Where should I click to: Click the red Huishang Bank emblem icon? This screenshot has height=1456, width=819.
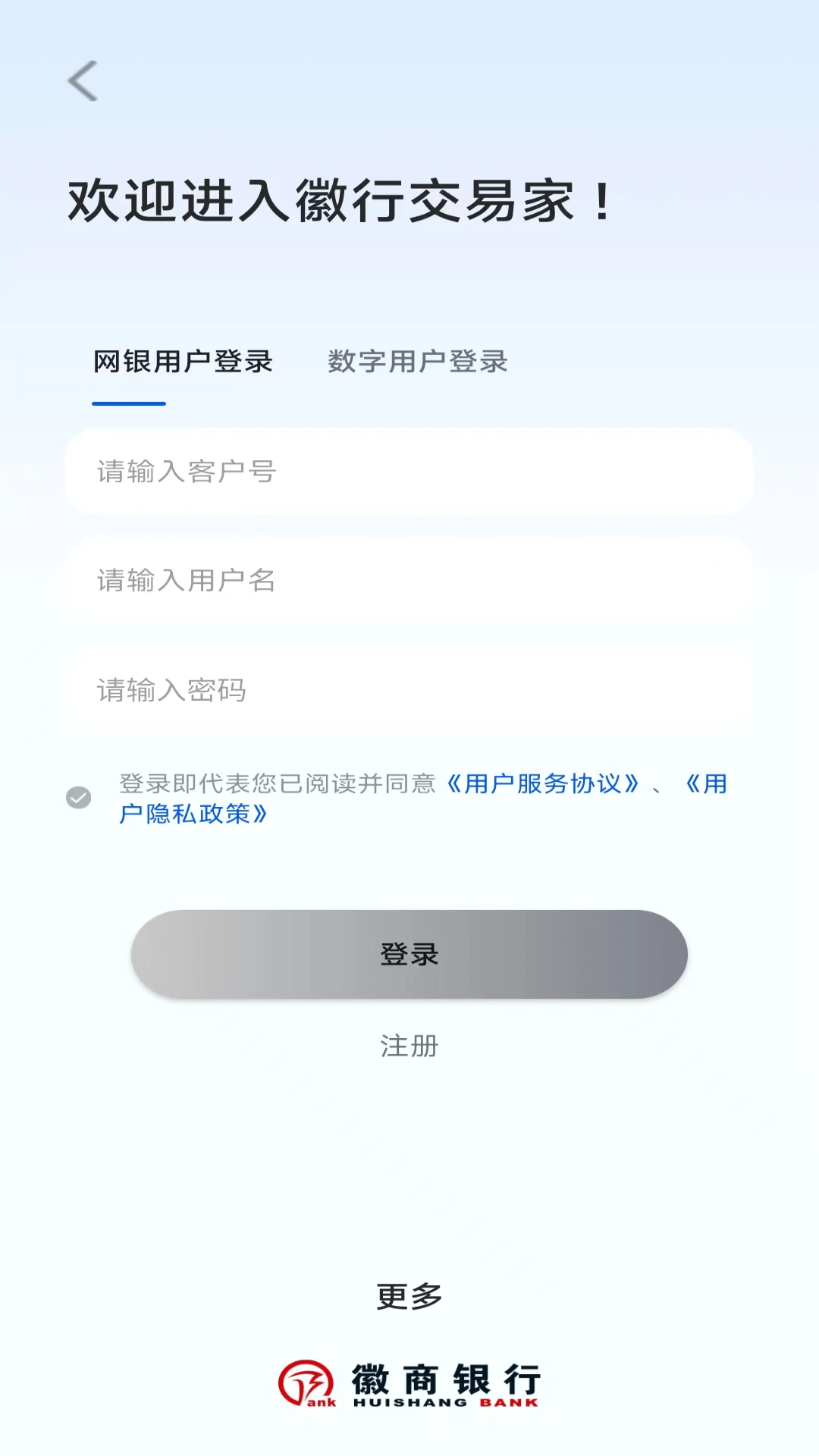tap(306, 1382)
